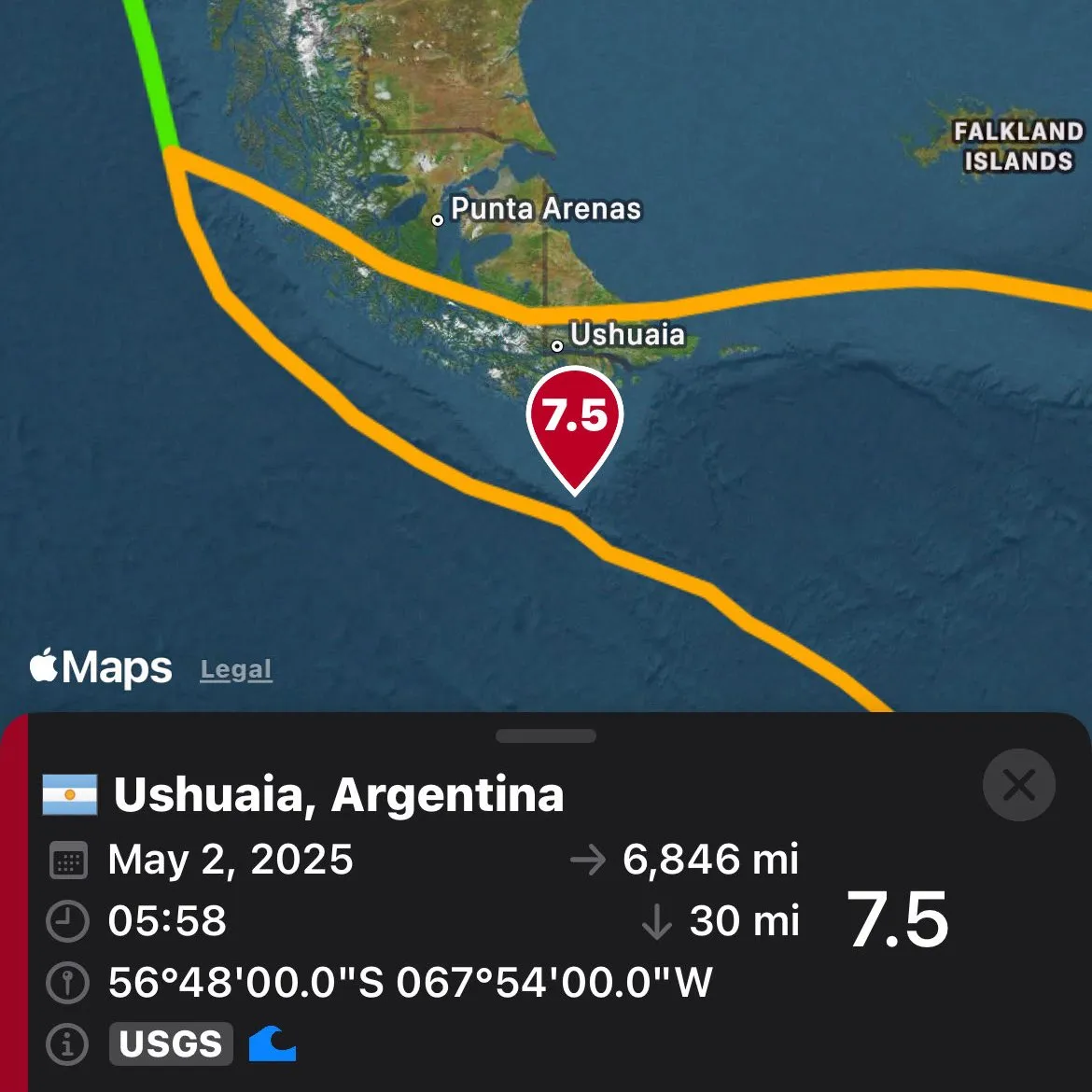Select the 7.5 magnitude map pin
Image resolution: width=1092 pixels, height=1092 pixels.
[574, 420]
